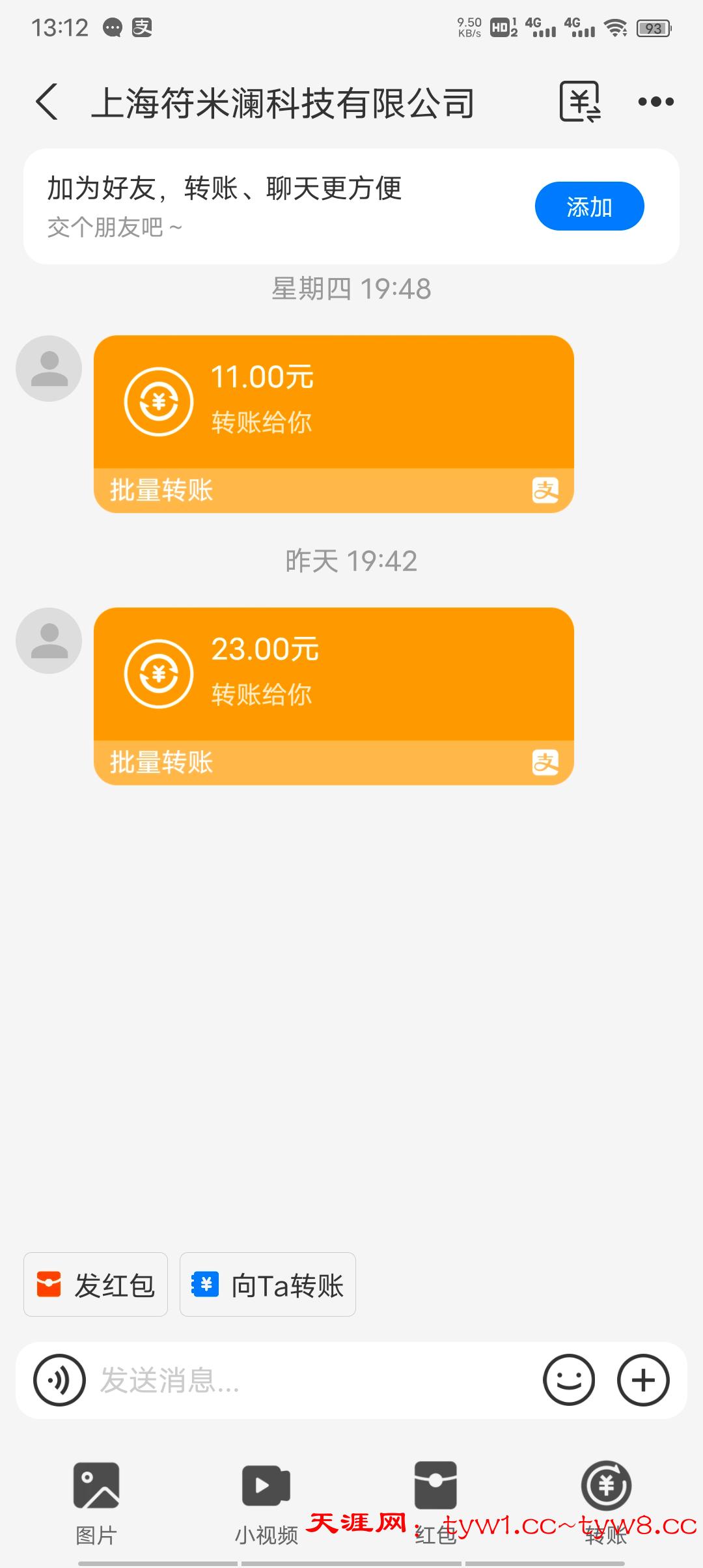This screenshot has height=1568, width=703.
Task: Select the 向Ta转账 chip
Action: point(268,1285)
